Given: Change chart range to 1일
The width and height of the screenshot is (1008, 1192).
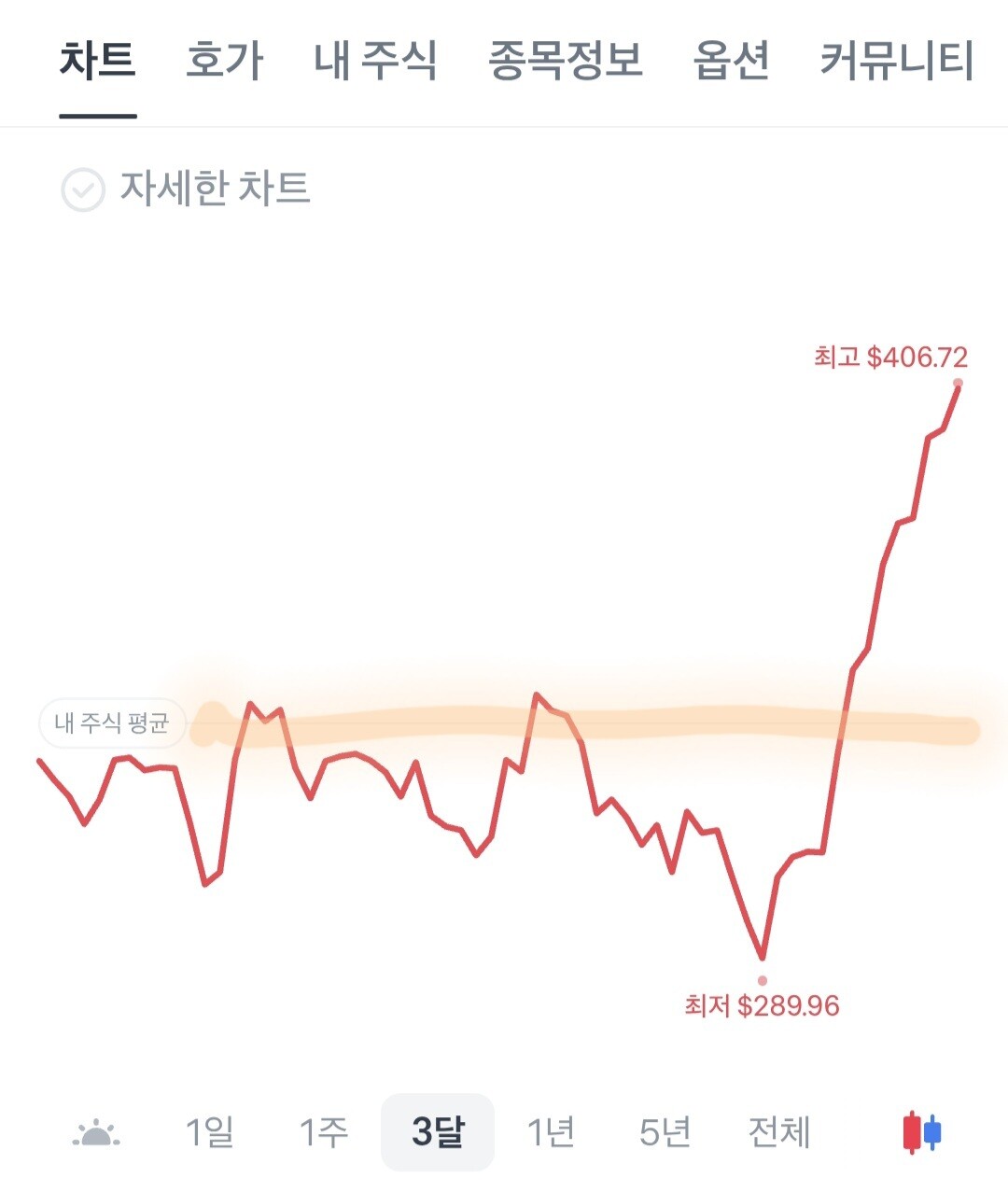Looking at the screenshot, I should pos(210,1132).
